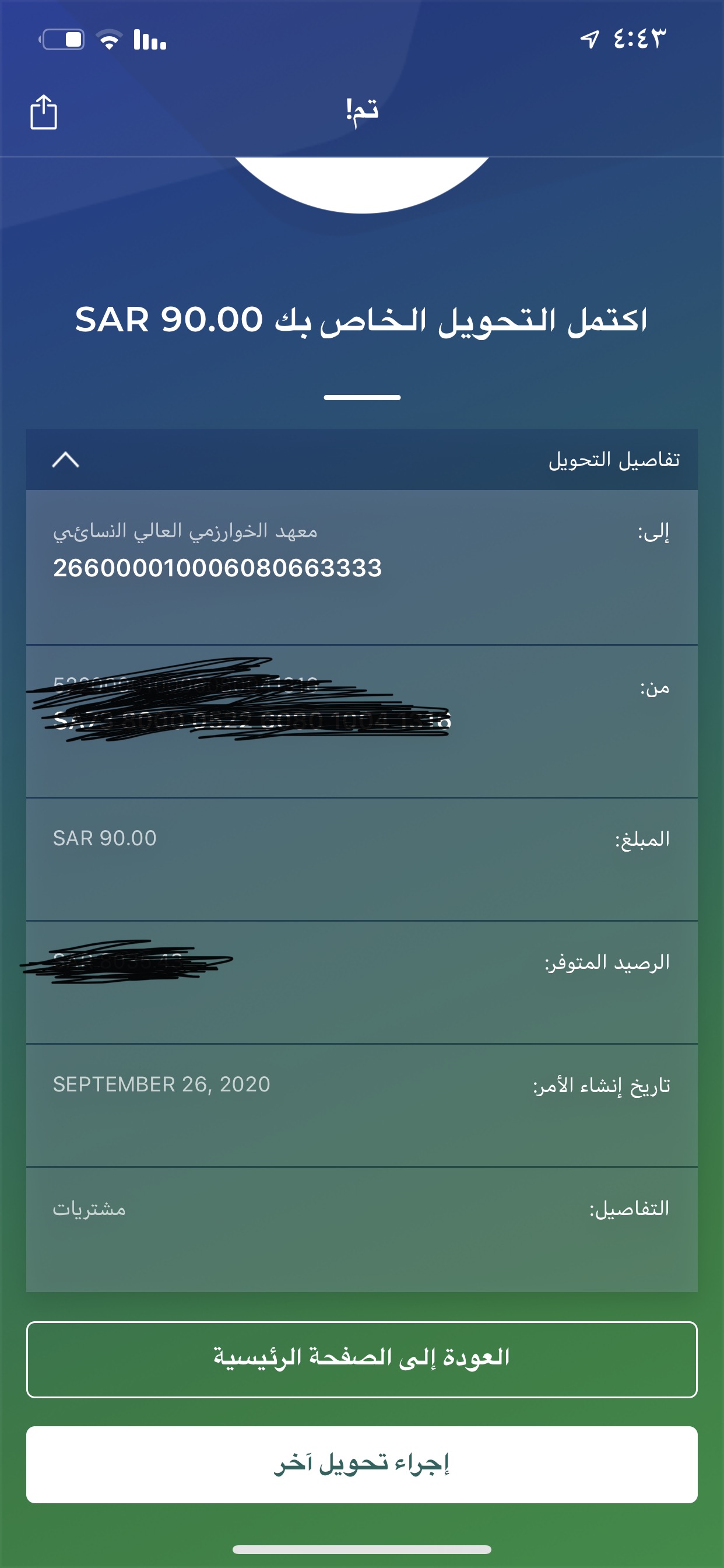Collapse the transfer details section
The image size is (724, 1568).
pyautogui.click(x=66, y=460)
